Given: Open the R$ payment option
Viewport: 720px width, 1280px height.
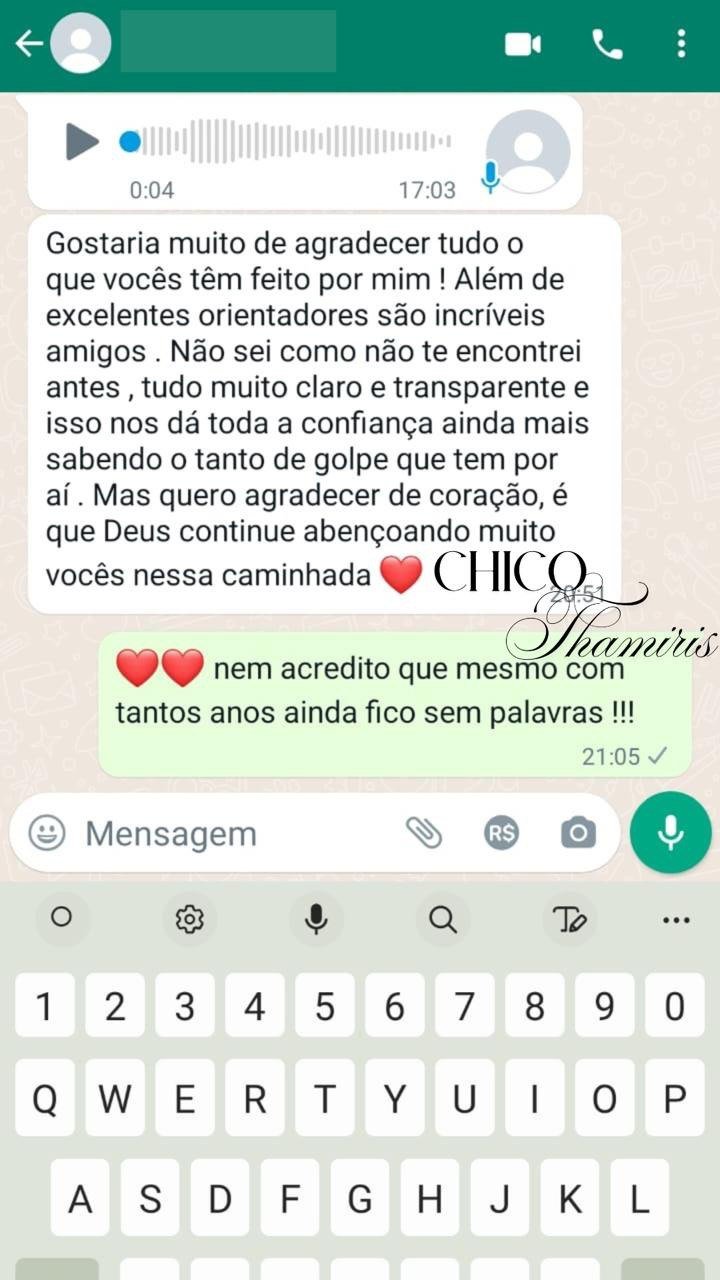Looking at the screenshot, I should point(501,833).
